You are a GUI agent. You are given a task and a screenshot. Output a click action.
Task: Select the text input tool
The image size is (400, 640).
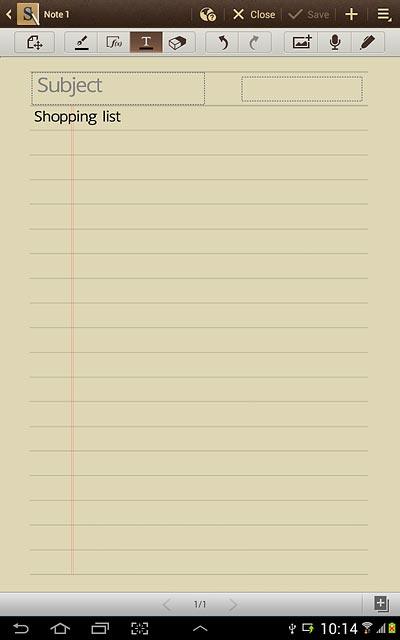[x=146, y=42]
